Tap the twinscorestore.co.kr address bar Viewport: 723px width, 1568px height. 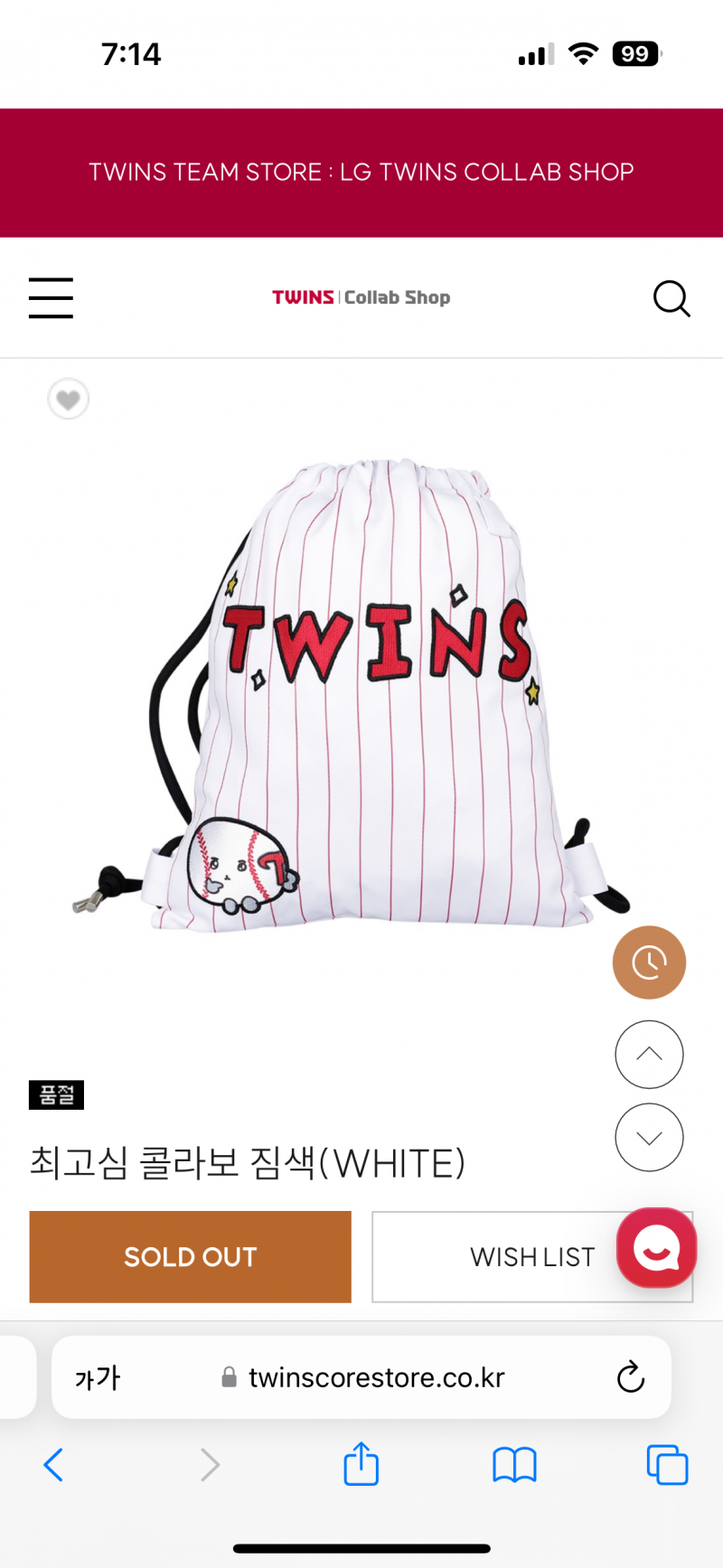pyautogui.click(x=361, y=1377)
